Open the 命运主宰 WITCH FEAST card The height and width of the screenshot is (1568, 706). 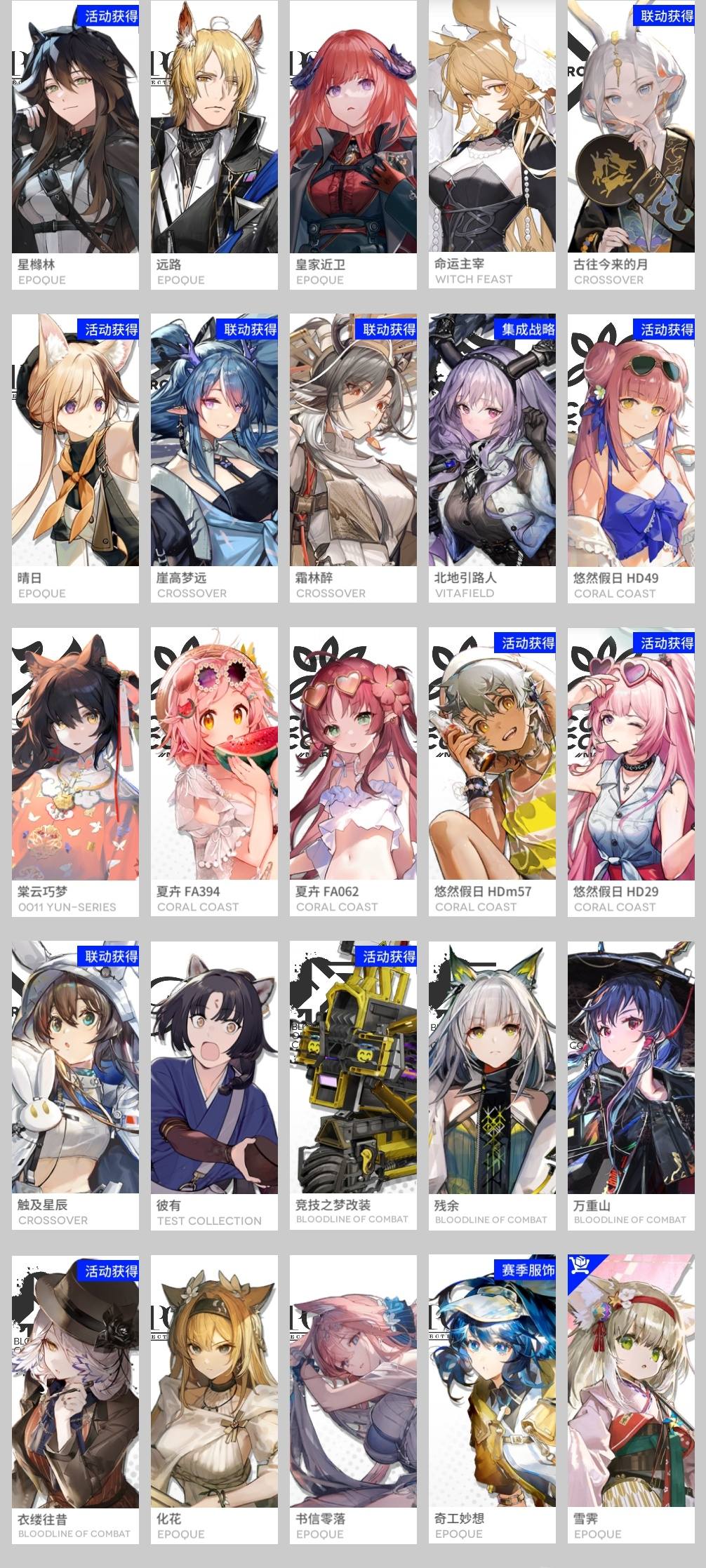[492, 145]
